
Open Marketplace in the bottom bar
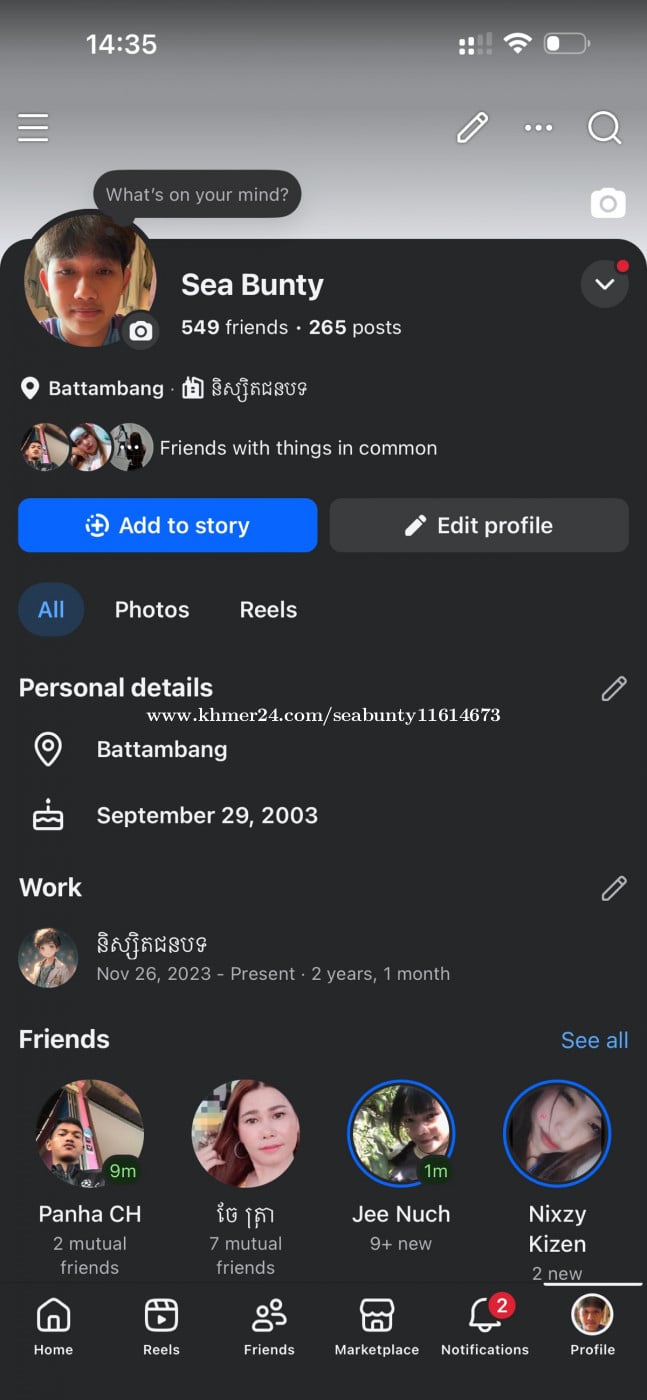coord(377,1326)
